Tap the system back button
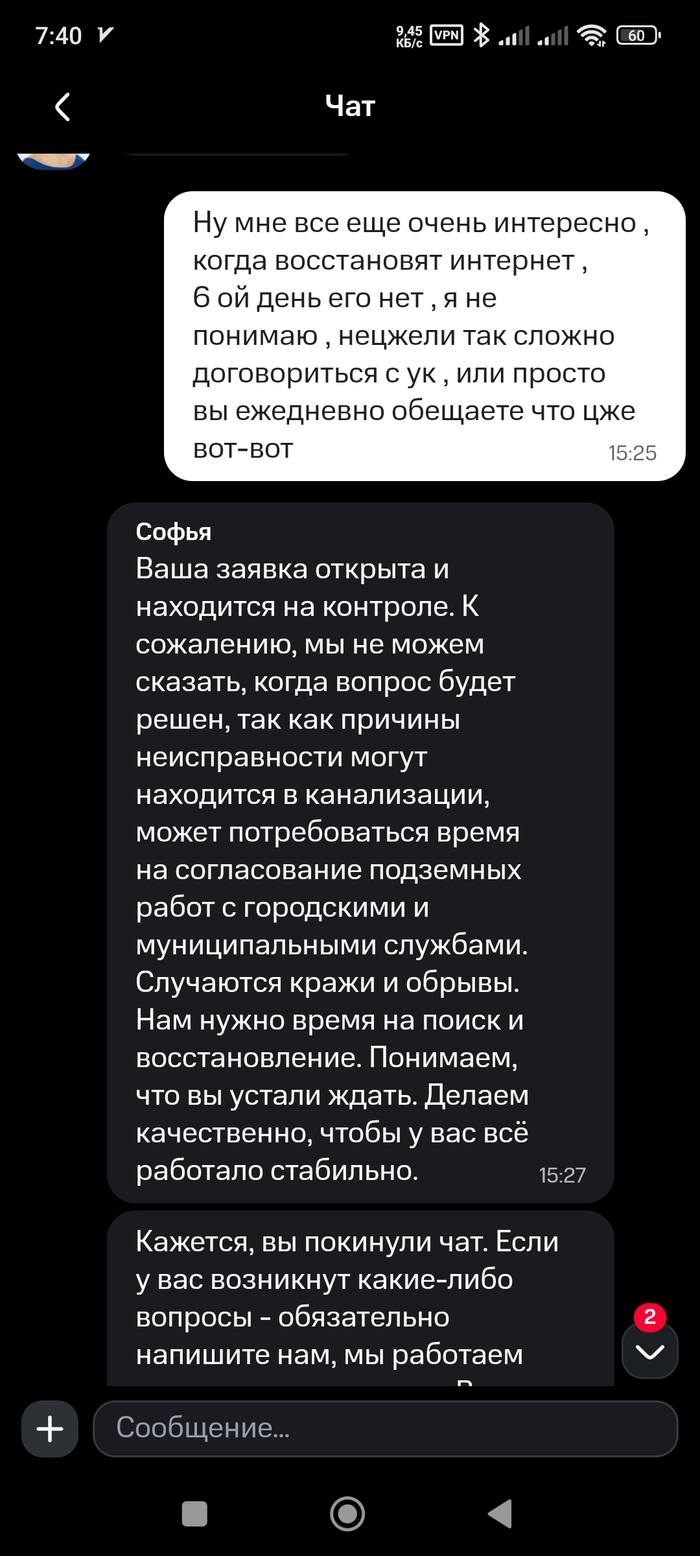 (x=499, y=1513)
